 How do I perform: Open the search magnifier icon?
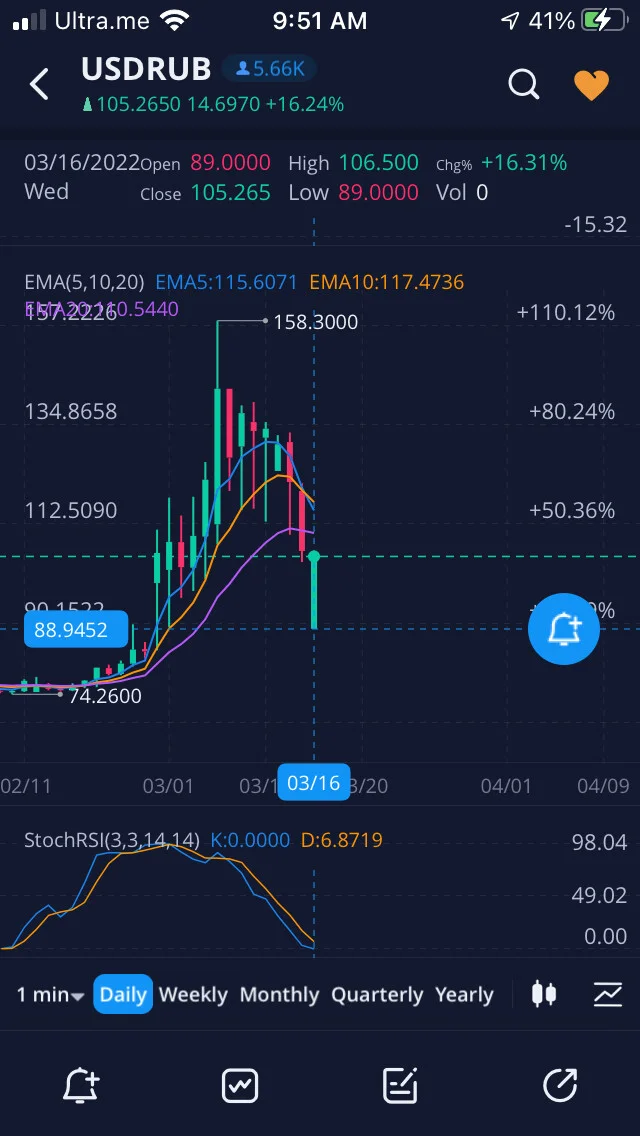click(523, 85)
